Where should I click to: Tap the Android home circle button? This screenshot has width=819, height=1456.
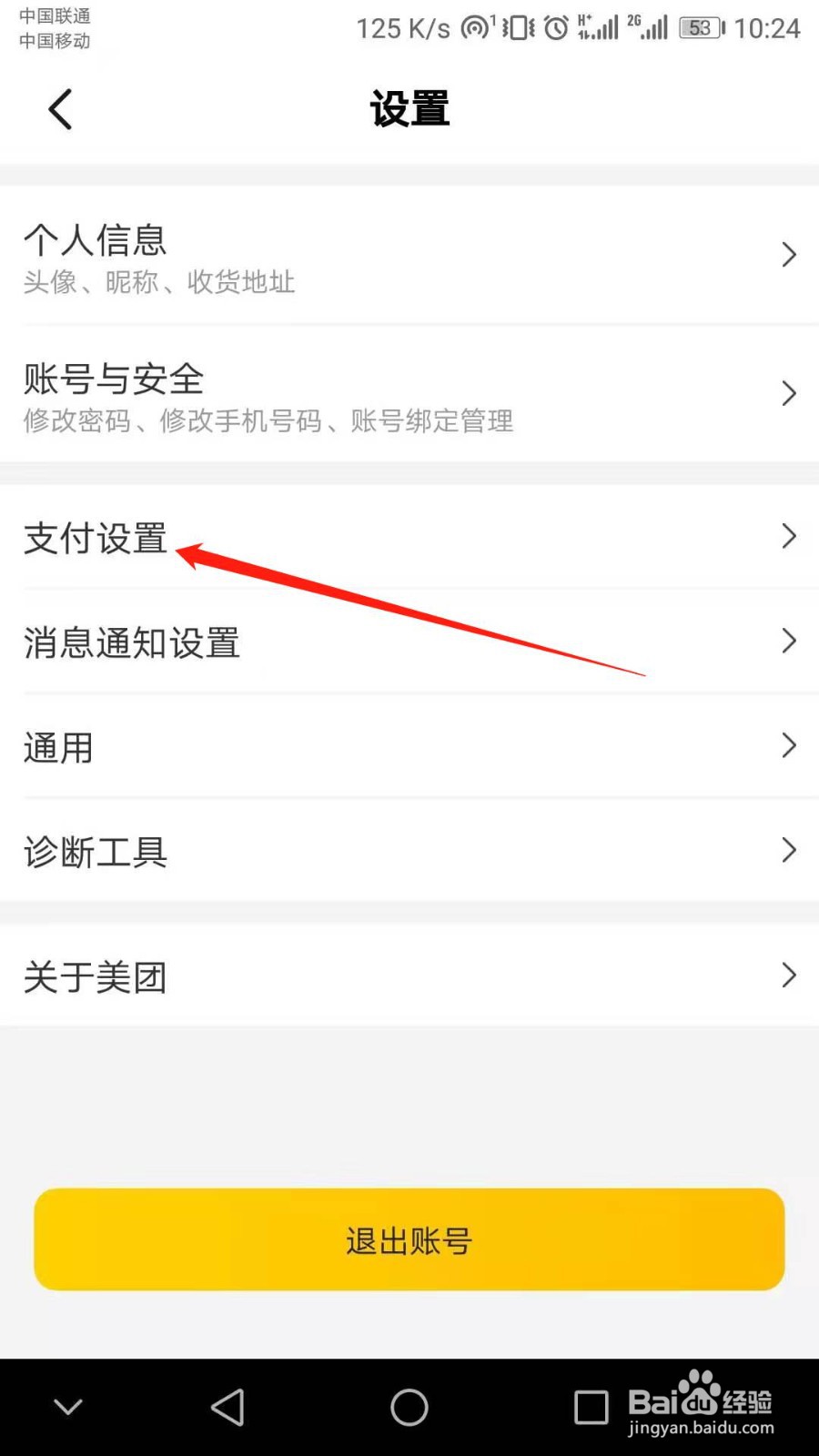pos(409,1406)
